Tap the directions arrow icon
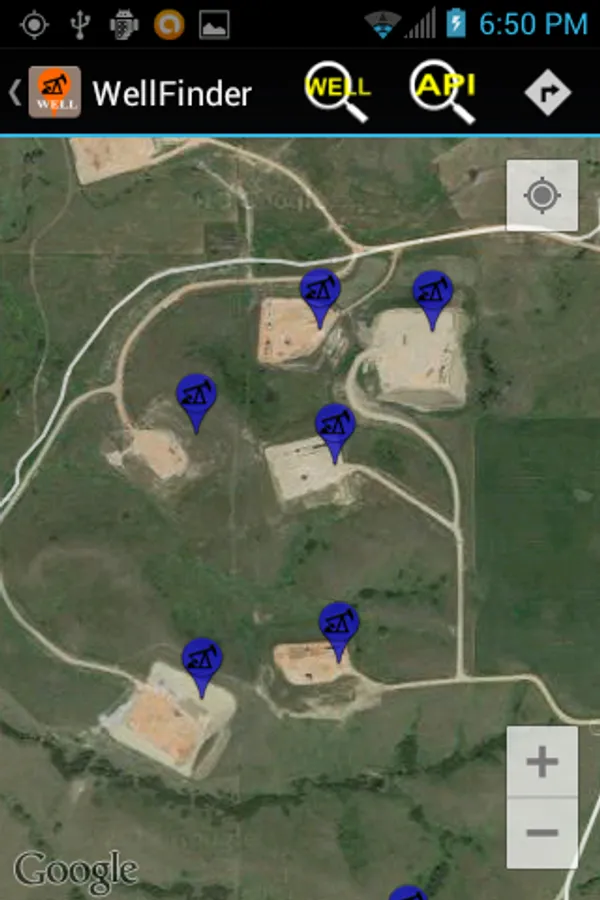Screen dimensions: 600x900 tap(548, 92)
